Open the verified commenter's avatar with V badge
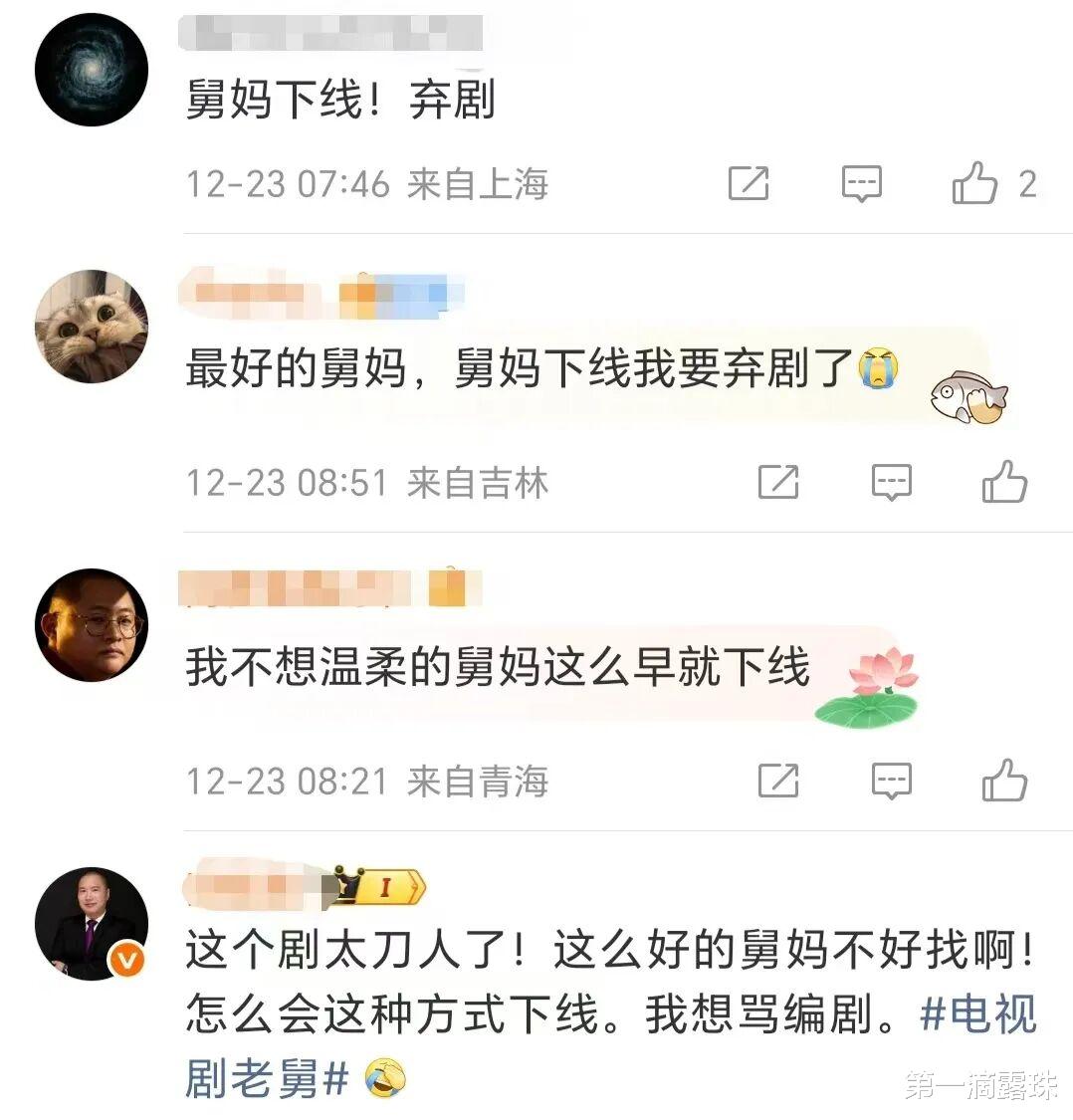This screenshot has width=1073, height=1120. [x=92, y=924]
